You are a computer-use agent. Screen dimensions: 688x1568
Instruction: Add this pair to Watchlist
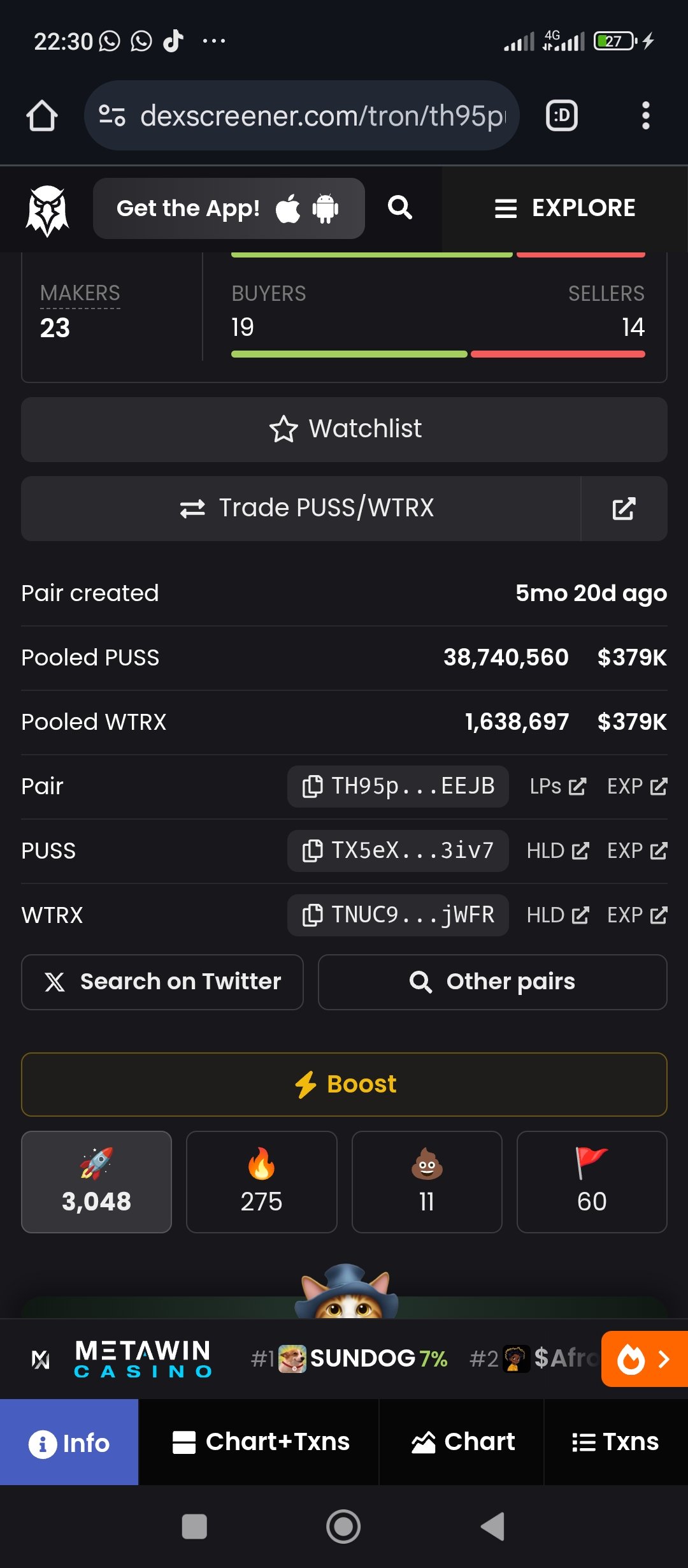344,429
